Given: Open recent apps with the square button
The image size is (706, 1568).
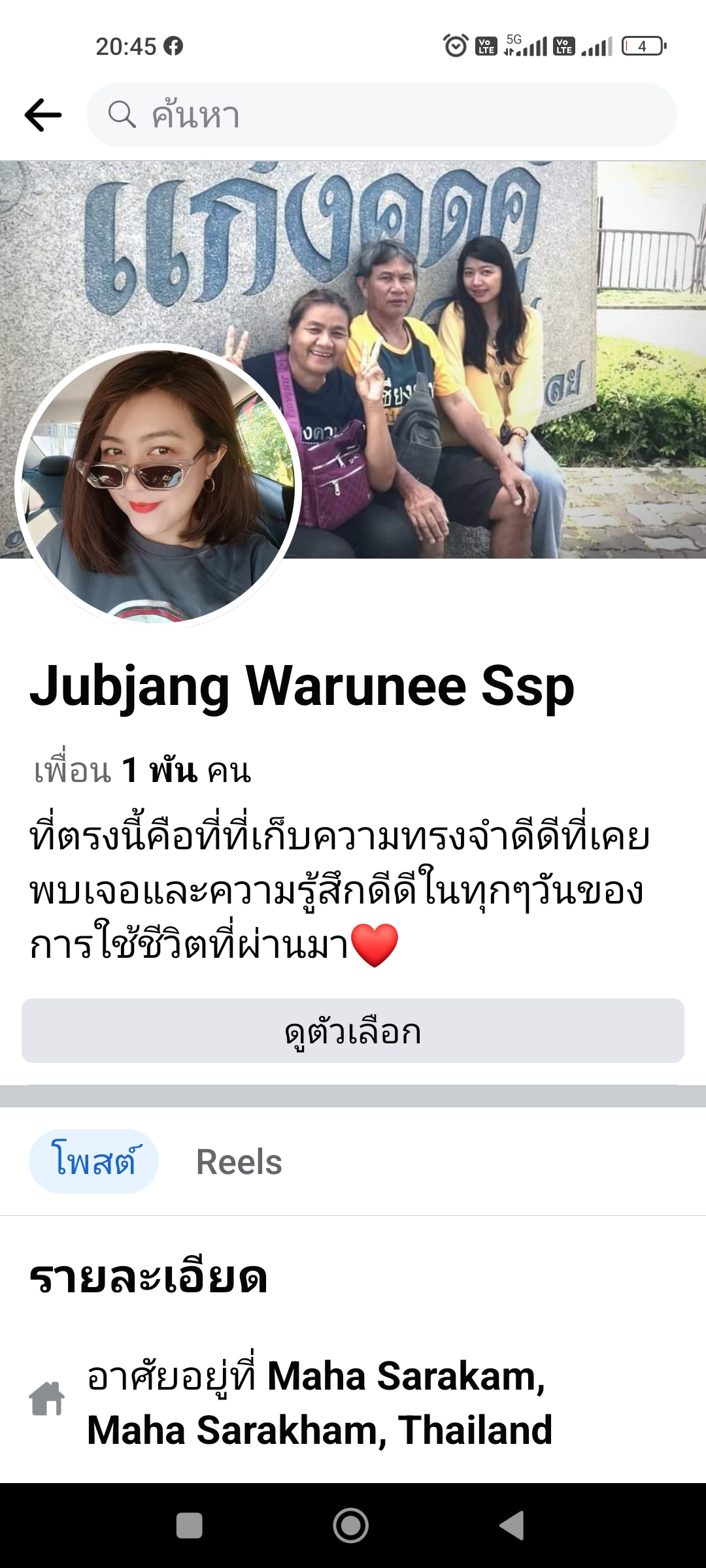Looking at the screenshot, I should coord(189,1526).
